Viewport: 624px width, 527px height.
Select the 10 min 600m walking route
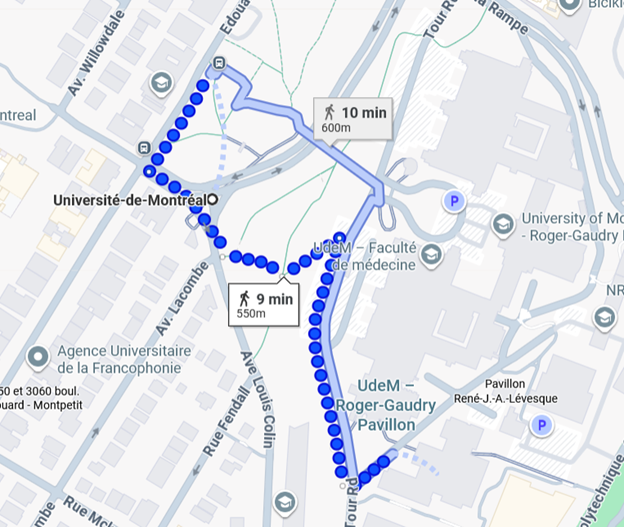point(351,118)
